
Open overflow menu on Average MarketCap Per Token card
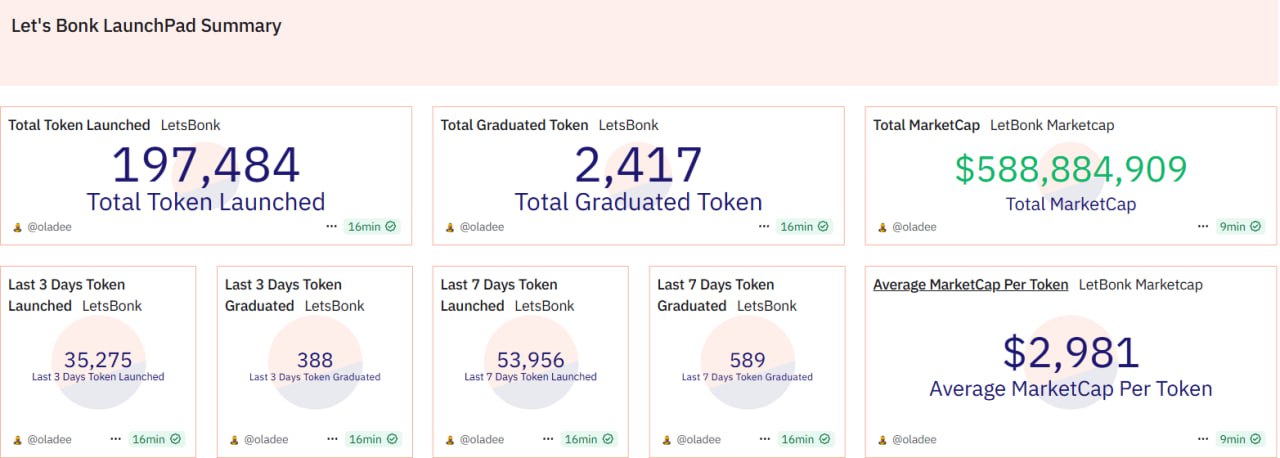[1203, 439]
